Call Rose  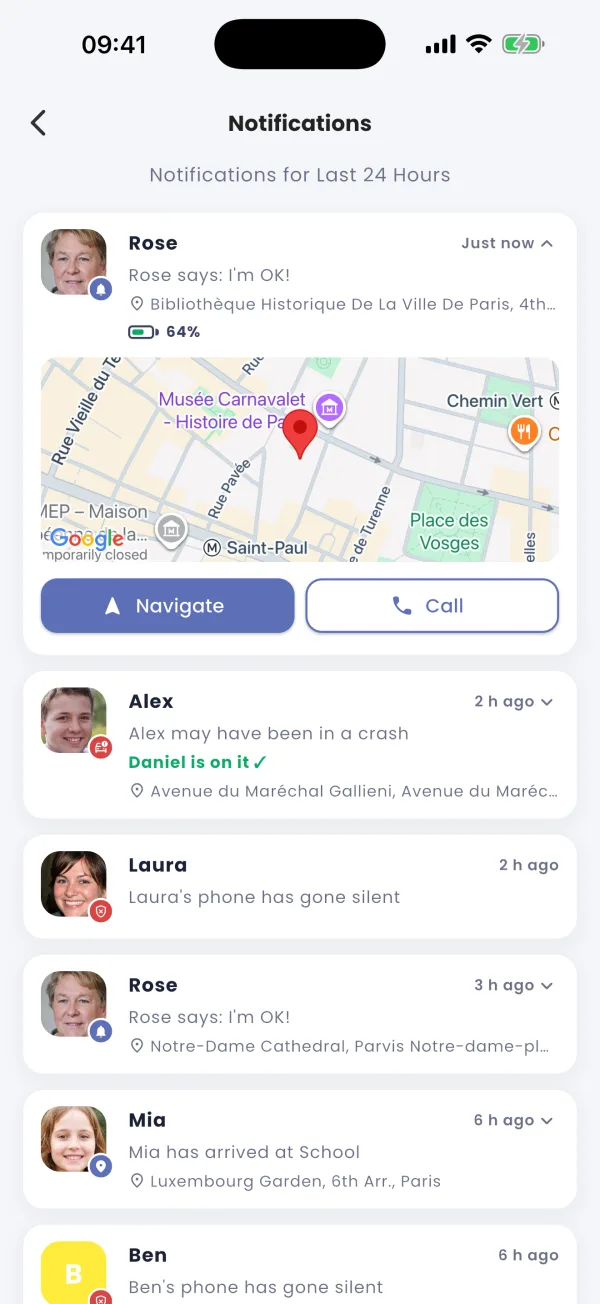click(x=432, y=606)
